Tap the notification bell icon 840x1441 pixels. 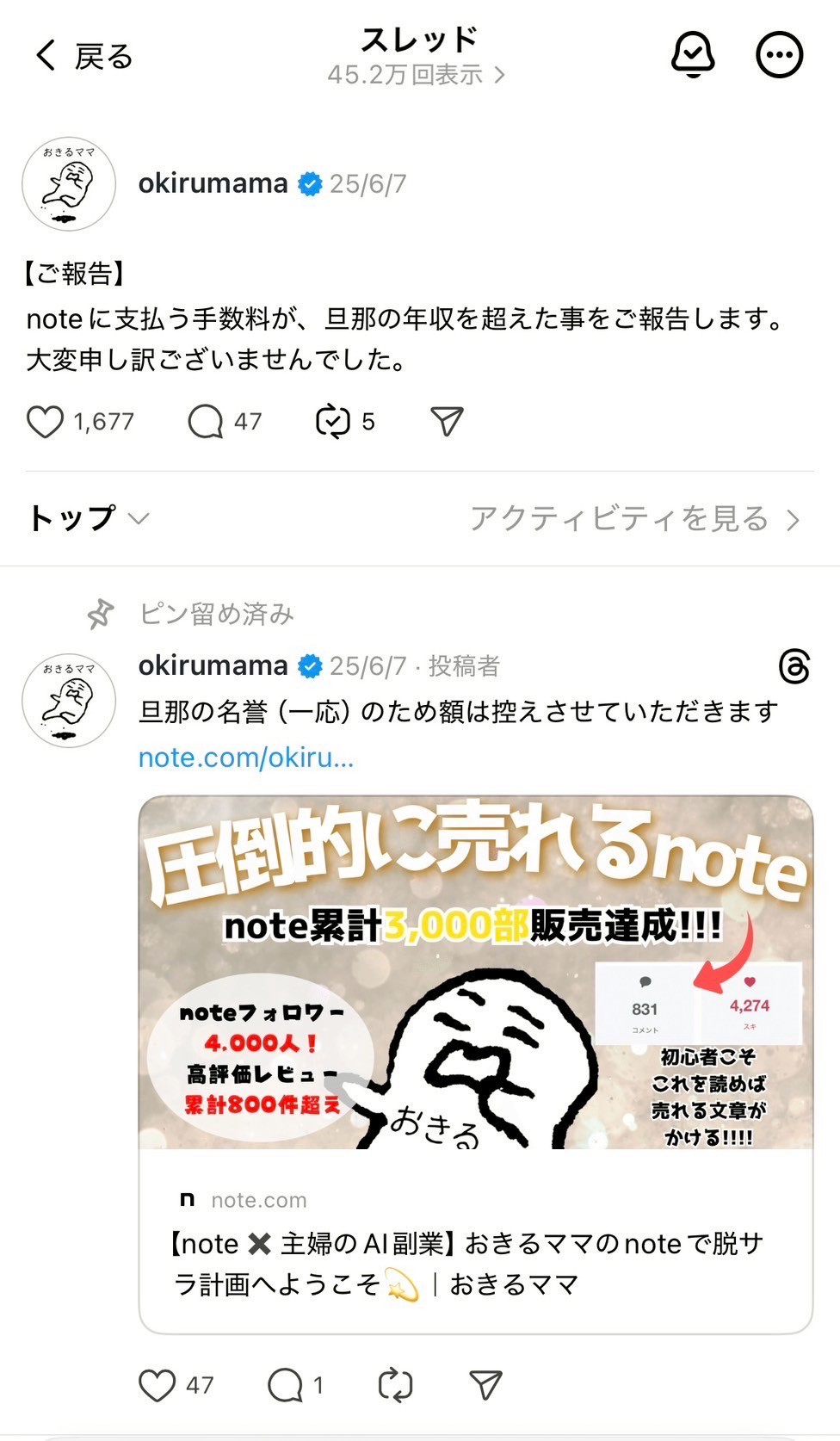(x=693, y=56)
